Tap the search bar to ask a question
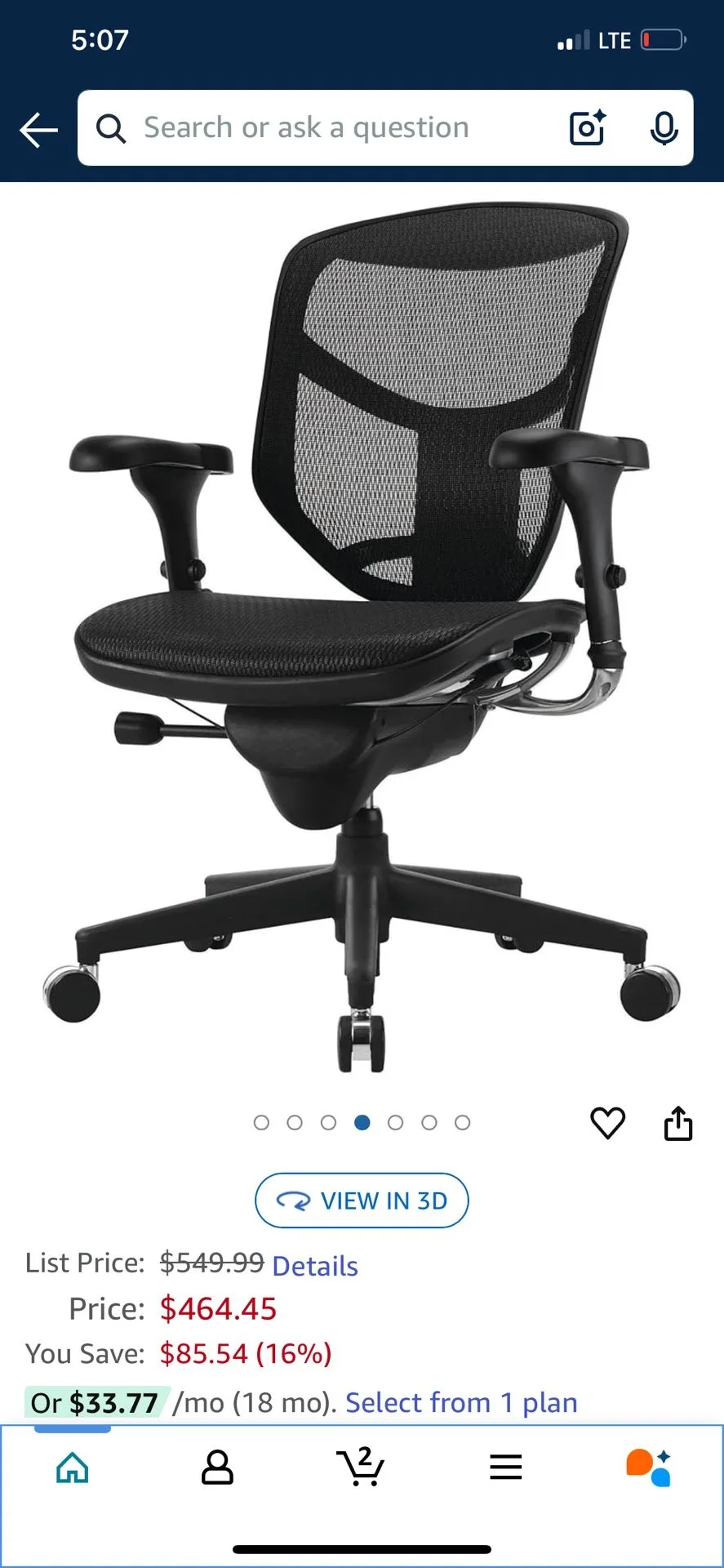This screenshot has height=1568, width=724. (326, 128)
